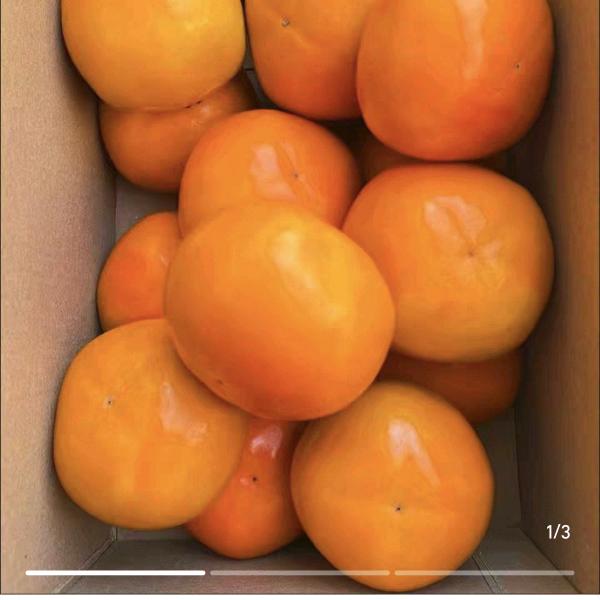This screenshot has width=600, height=600.
Task: Jump to the second image indicator segment
Action: coord(299,573)
